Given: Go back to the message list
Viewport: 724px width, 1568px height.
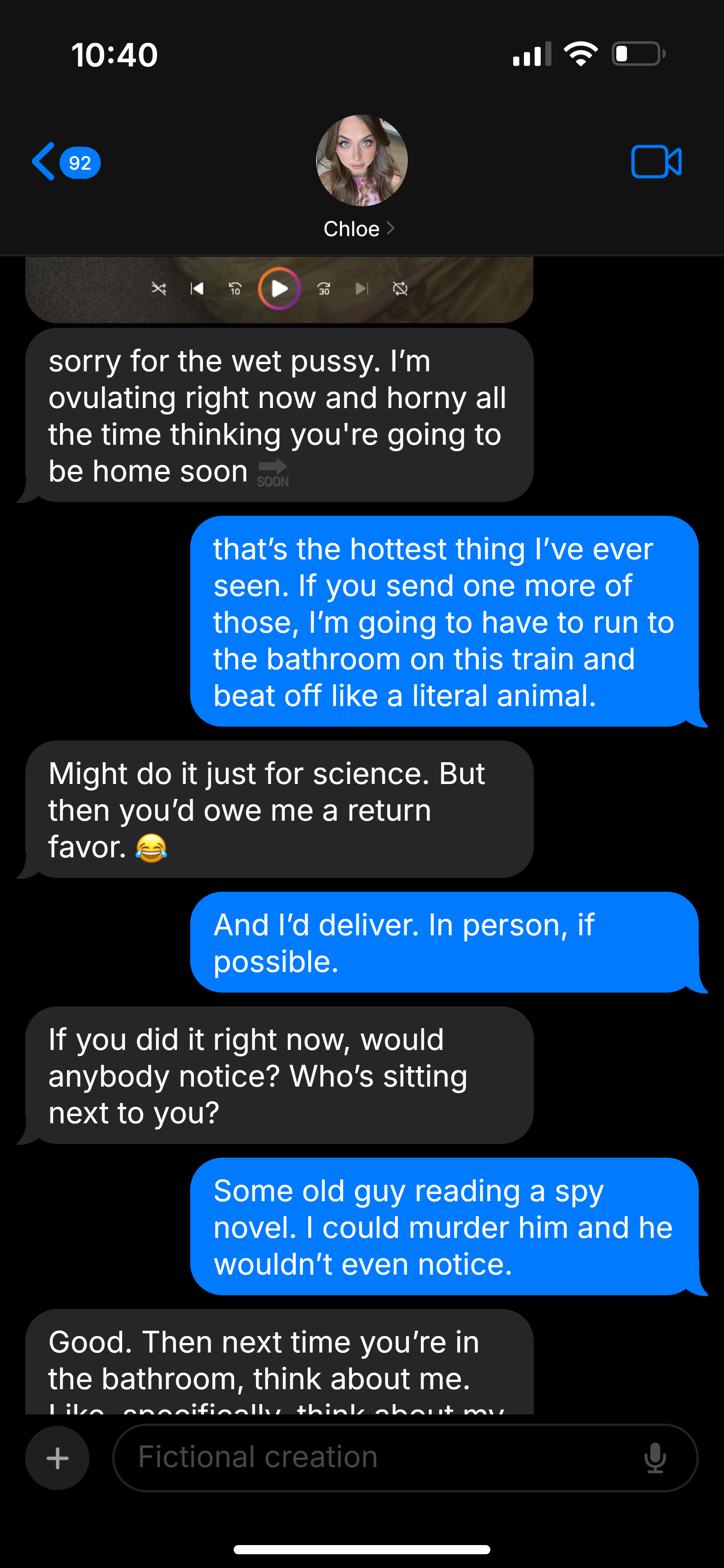Looking at the screenshot, I should [66, 162].
